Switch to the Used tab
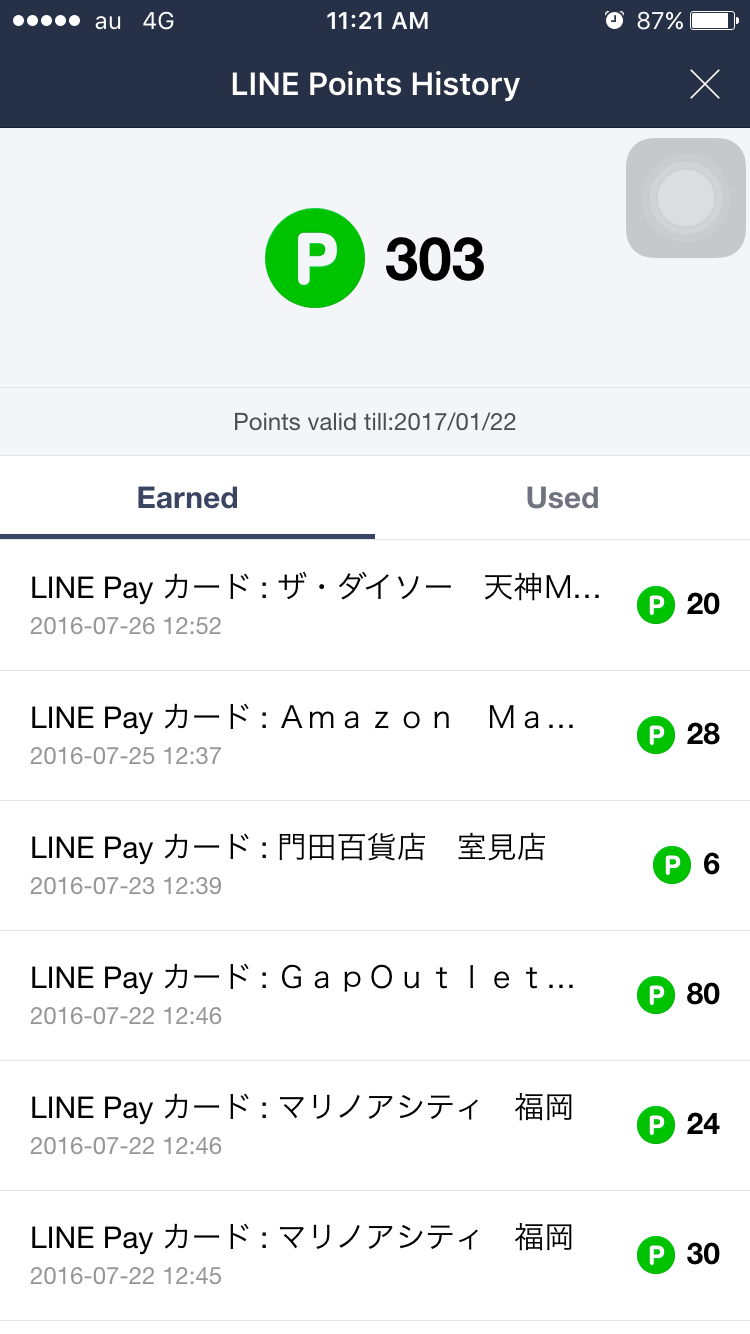The width and height of the screenshot is (750, 1334). [562, 498]
